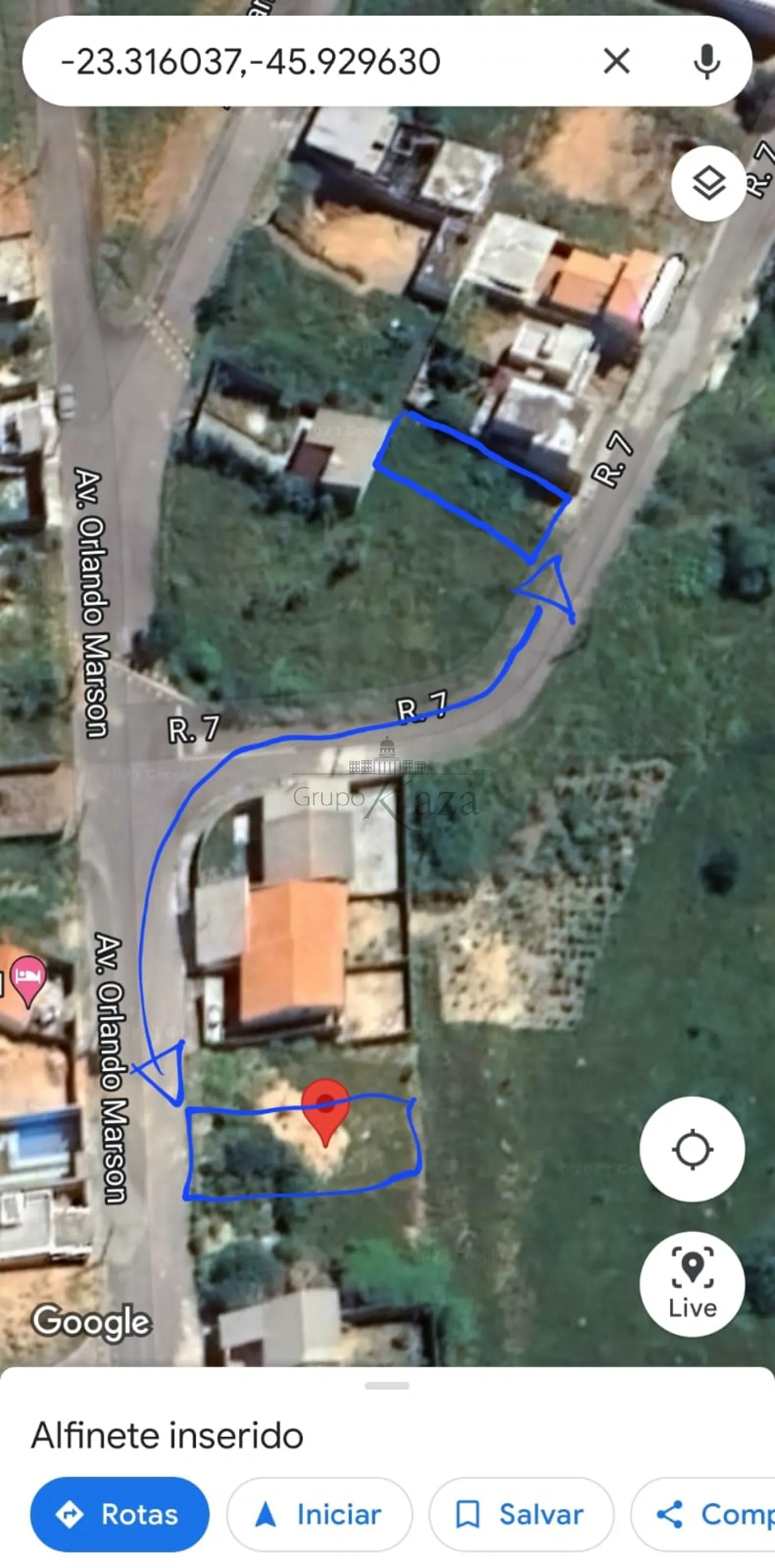Tap the coordinates search field
Image resolution: width=775 pixels, height=1568 pixels.
coord(304,61)
